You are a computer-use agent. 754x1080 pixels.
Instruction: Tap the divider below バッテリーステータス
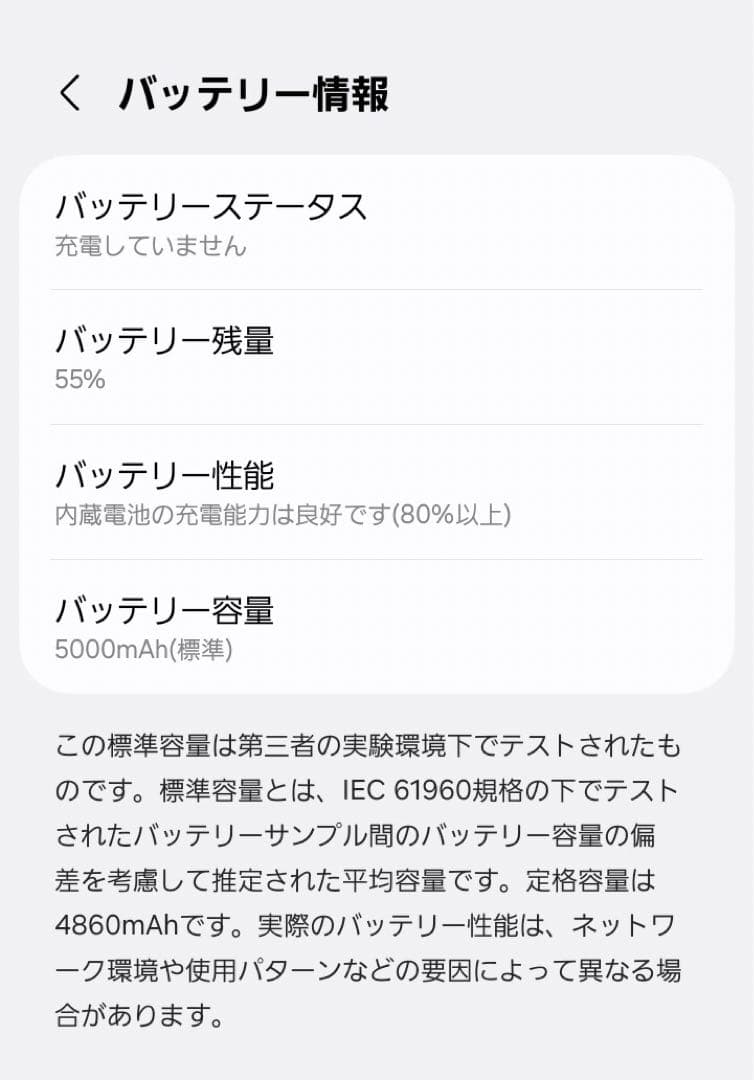click(x=377, y=290)
